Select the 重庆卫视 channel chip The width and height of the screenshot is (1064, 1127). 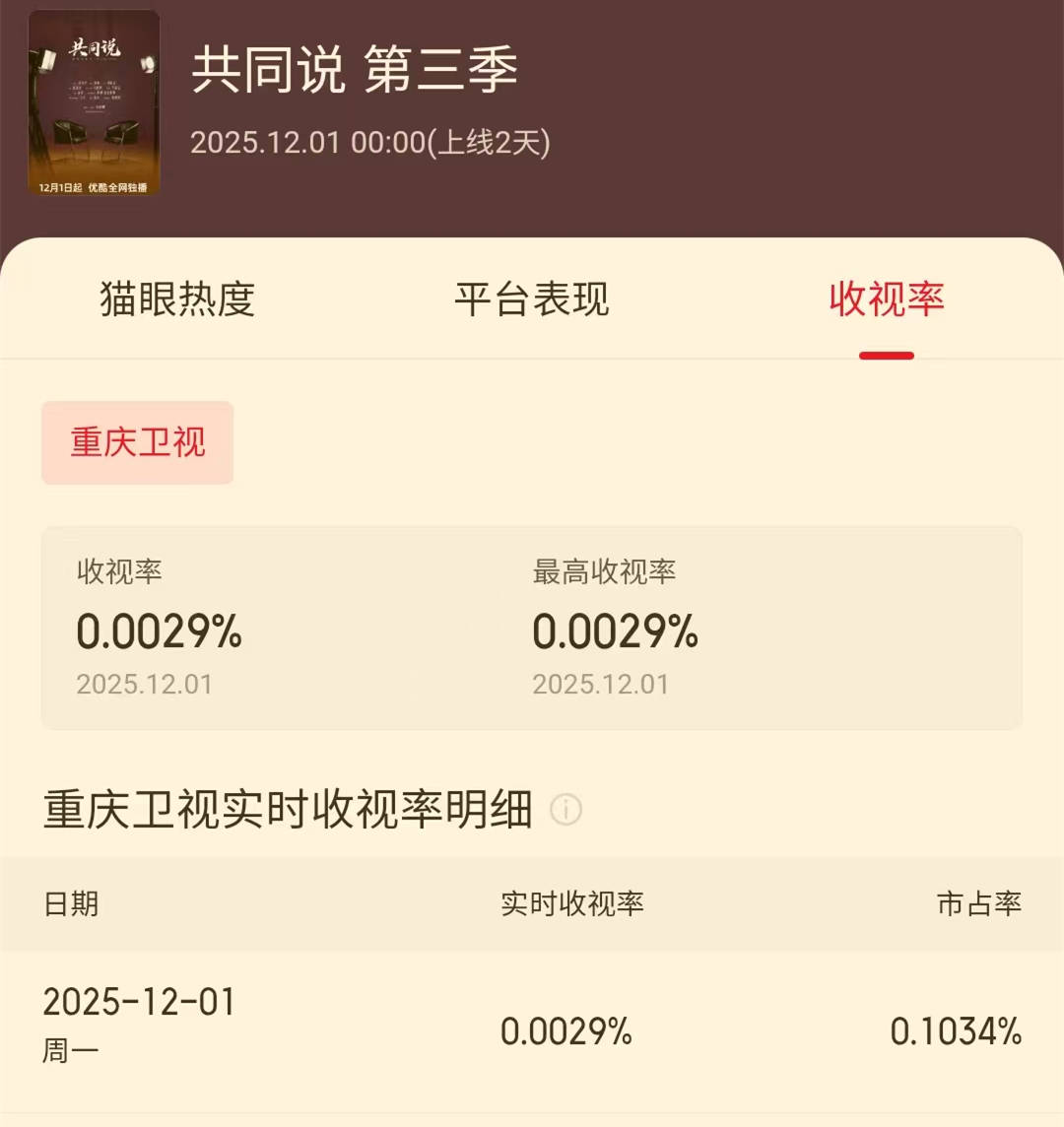[138, 442]
